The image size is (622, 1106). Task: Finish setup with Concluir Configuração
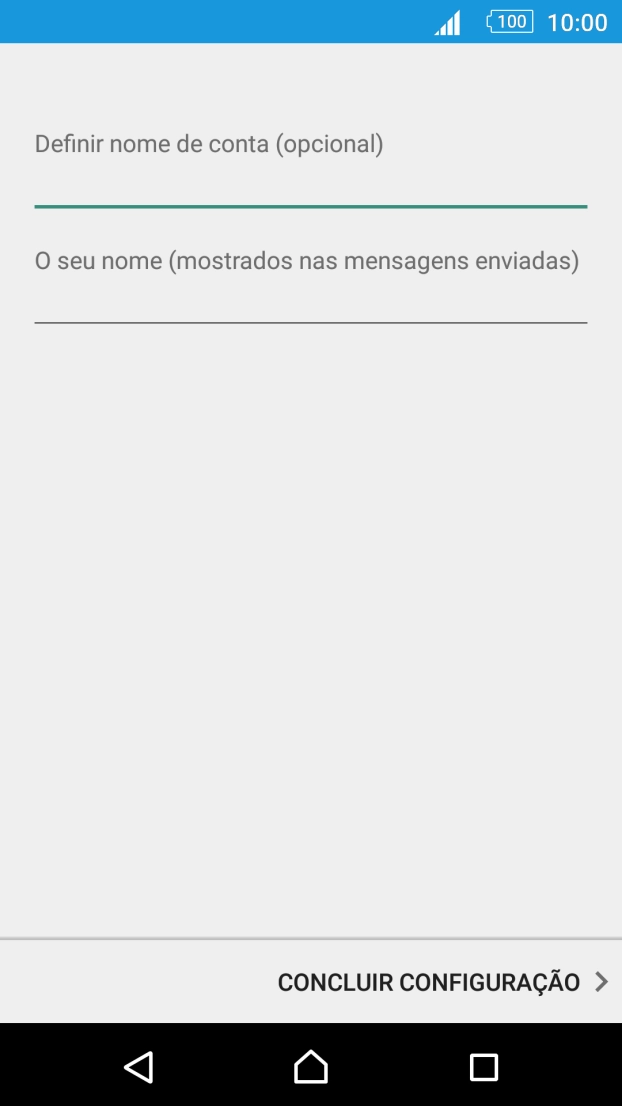tap(442, 982)
